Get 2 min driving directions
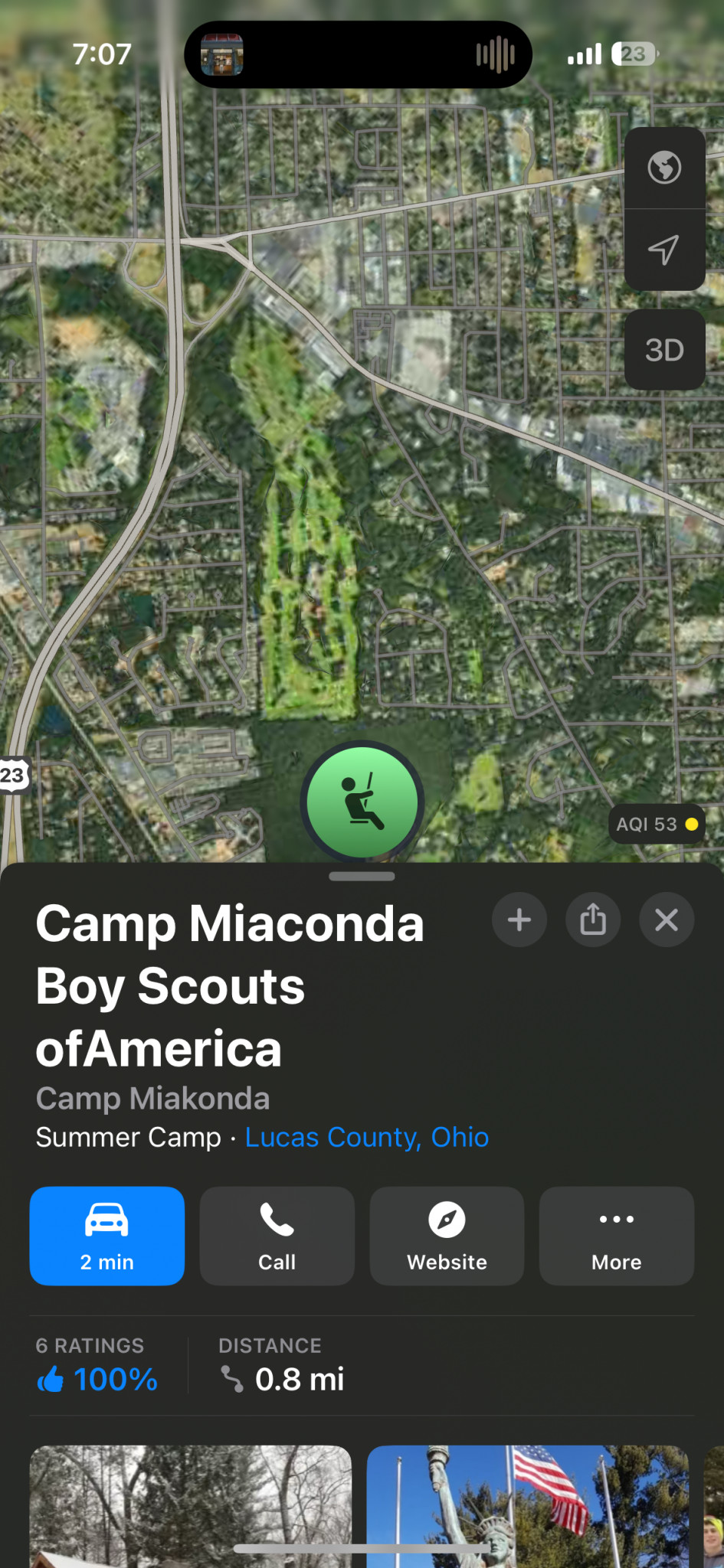 [x=107, y=1236]
